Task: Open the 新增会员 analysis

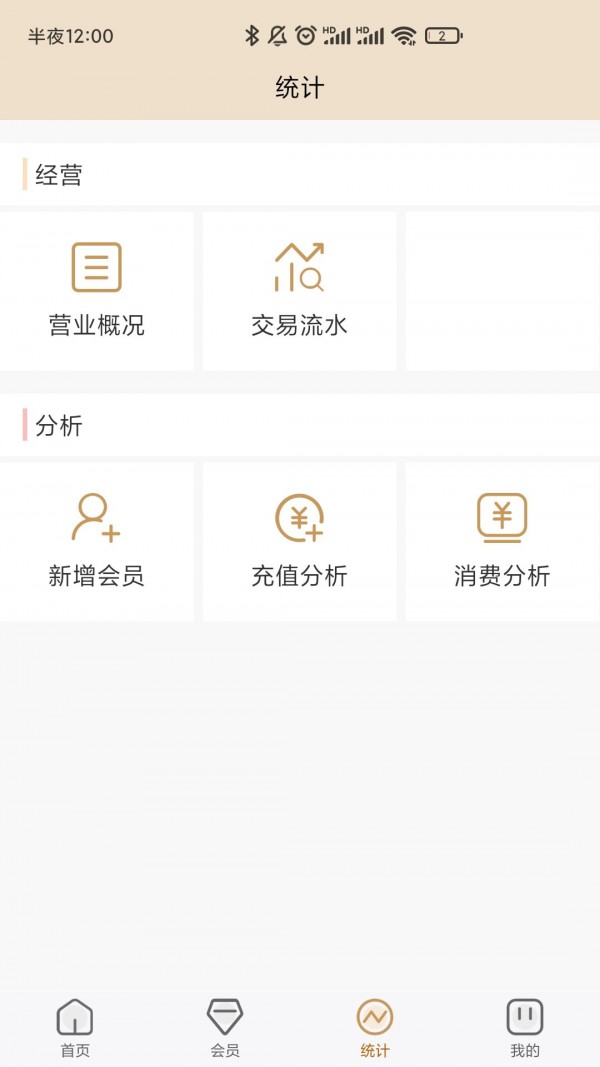Action: 97,541
